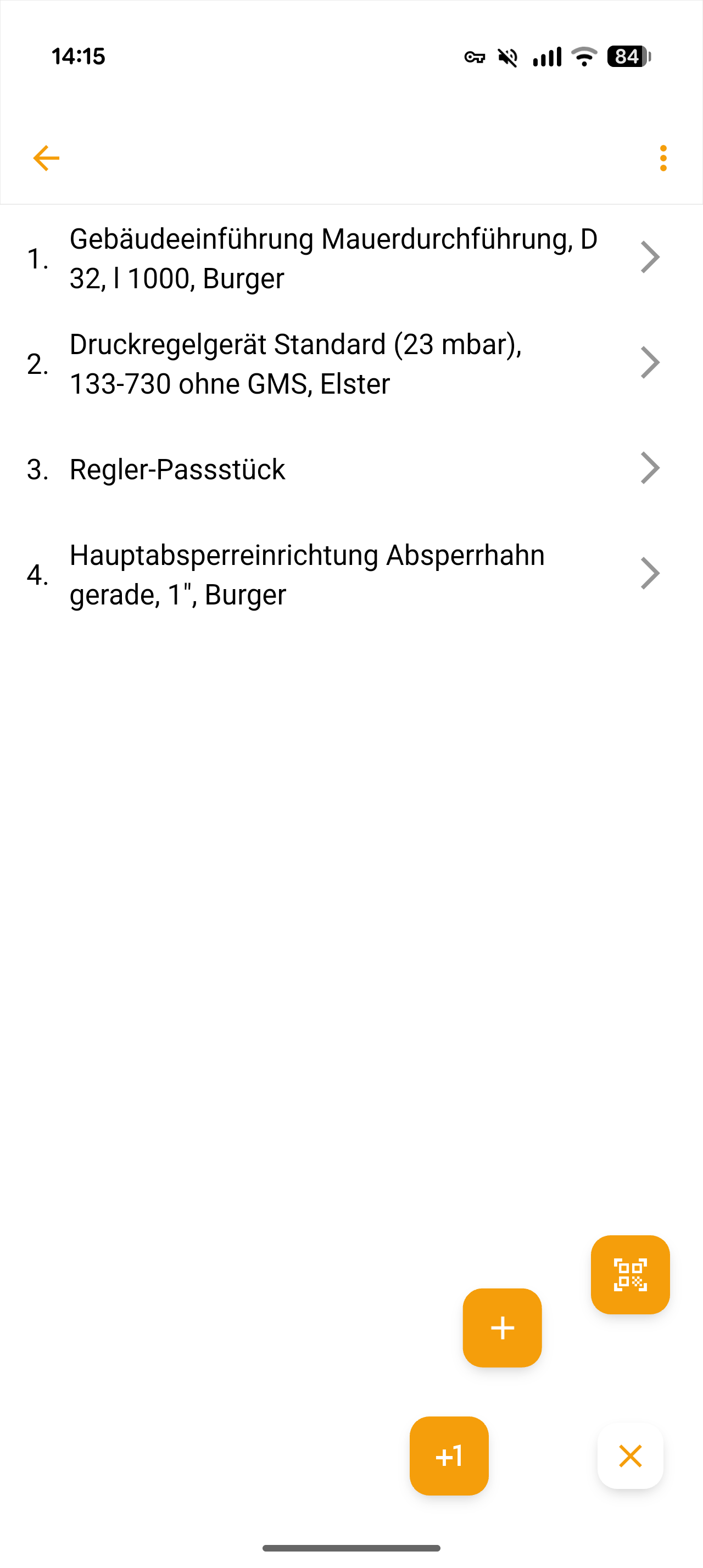Tap the +1 button
This screenshot has width=703, height=1568.
click(x=449, y=1455)
